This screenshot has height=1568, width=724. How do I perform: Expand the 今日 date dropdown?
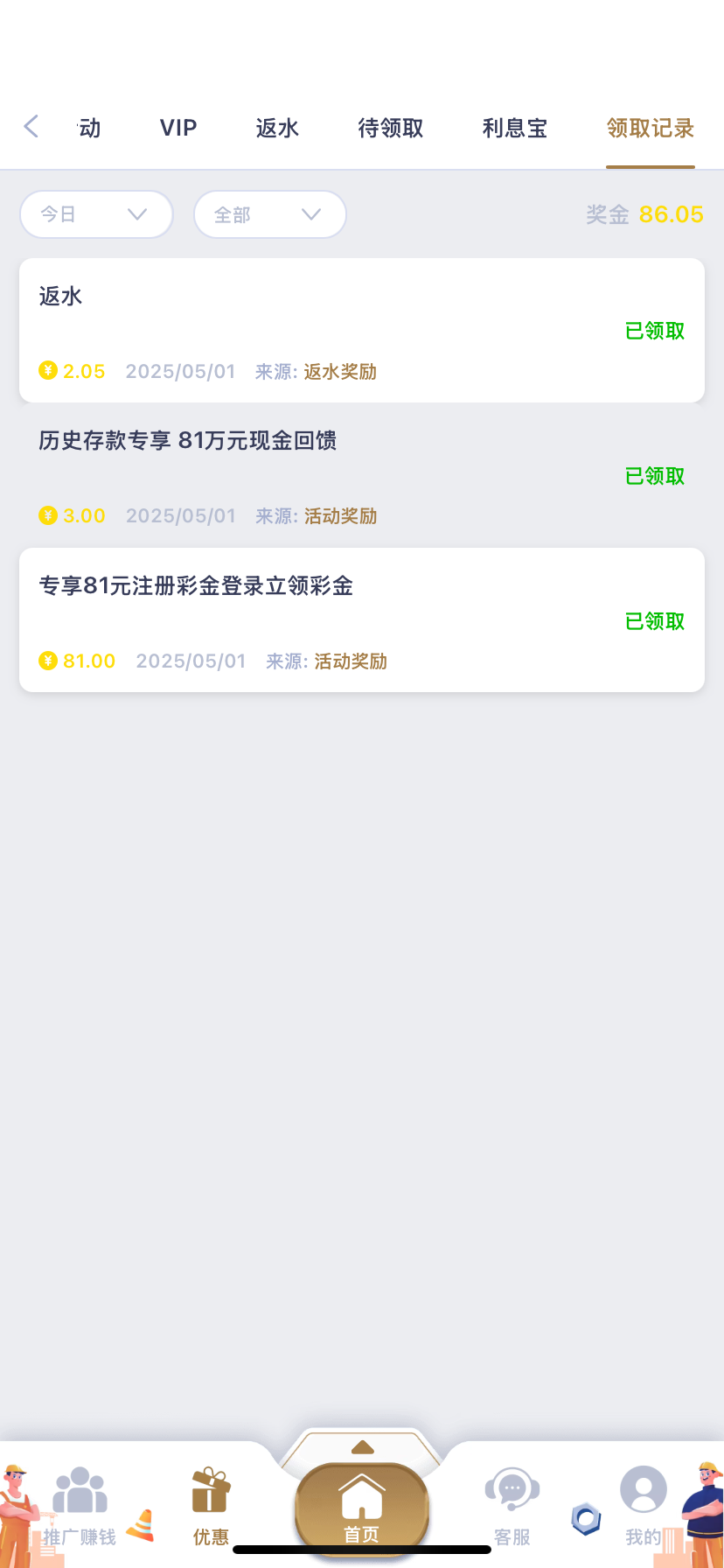(96, 214)
